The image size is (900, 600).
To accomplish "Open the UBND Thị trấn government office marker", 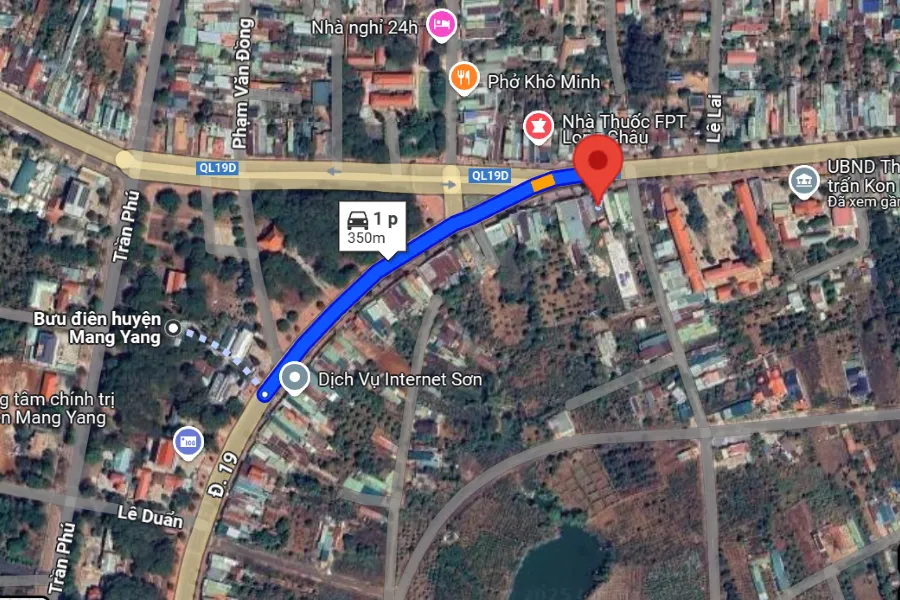I will coord(802,182).
